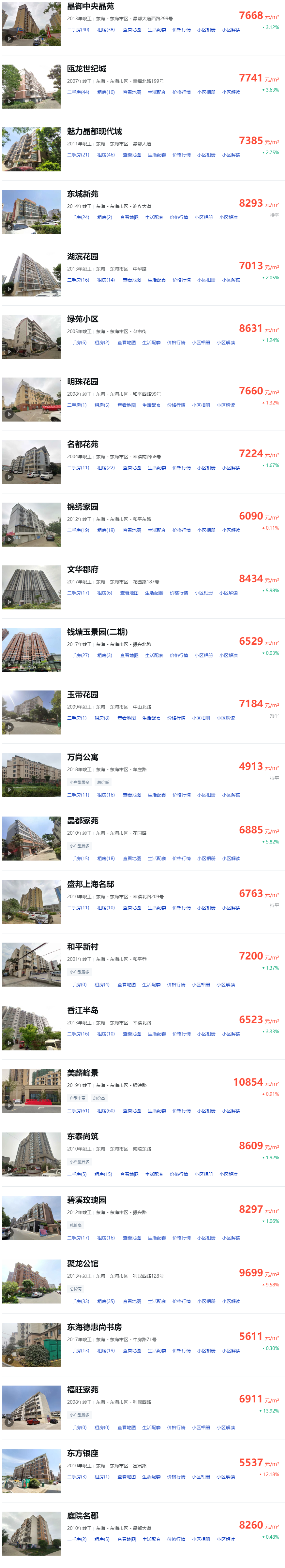Viewport: 285px width, 1568px height.
Task: Check 价格行情 for 盛邦上海名邸
Action: (182, 908)
